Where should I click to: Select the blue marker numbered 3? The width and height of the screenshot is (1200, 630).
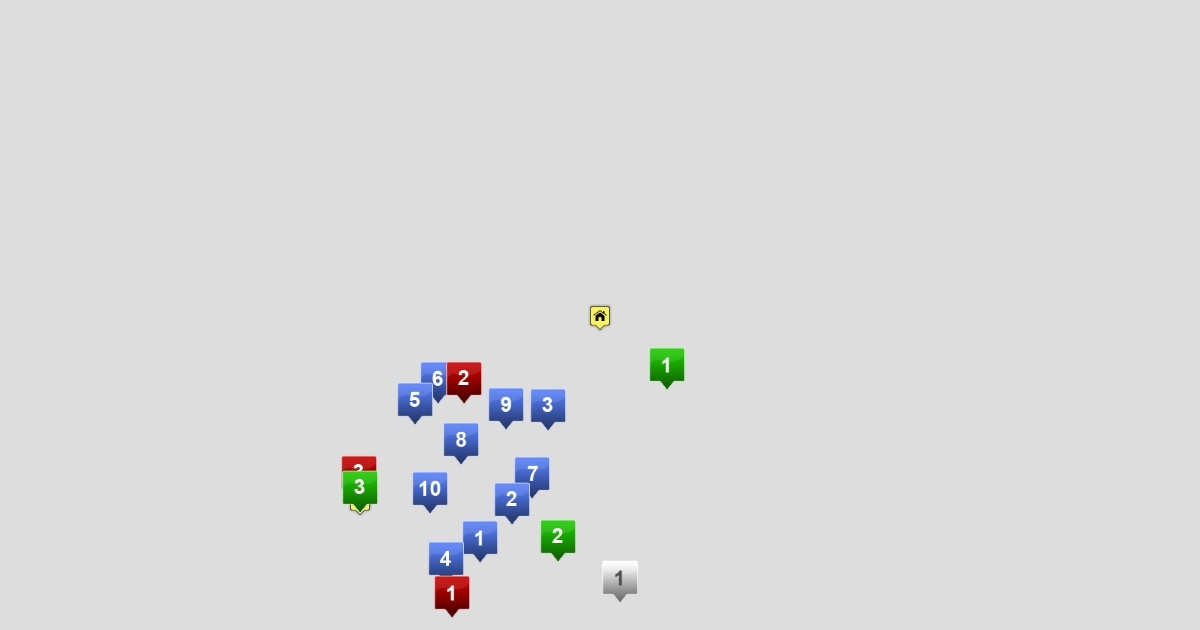(x=548, y=408)
